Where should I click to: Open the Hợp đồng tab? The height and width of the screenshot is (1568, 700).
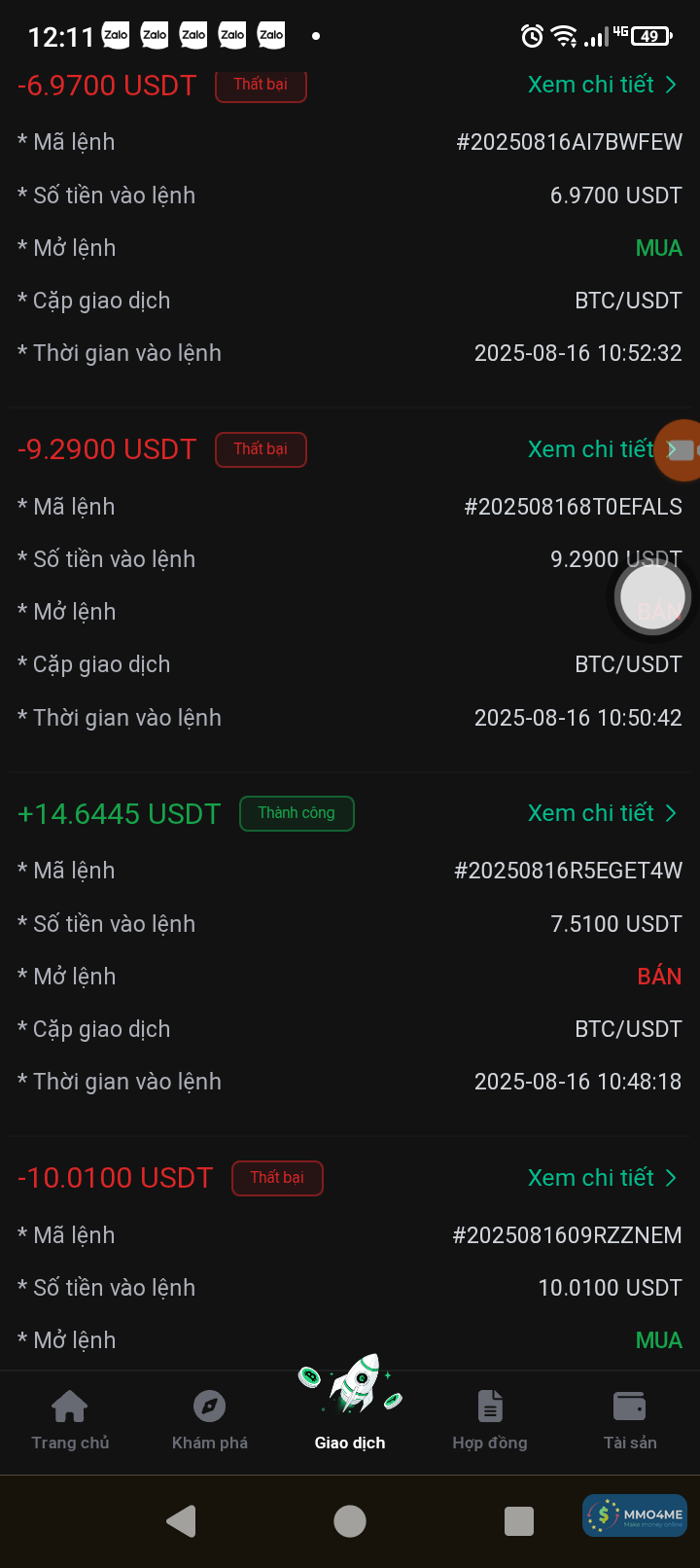(490, 1420)
